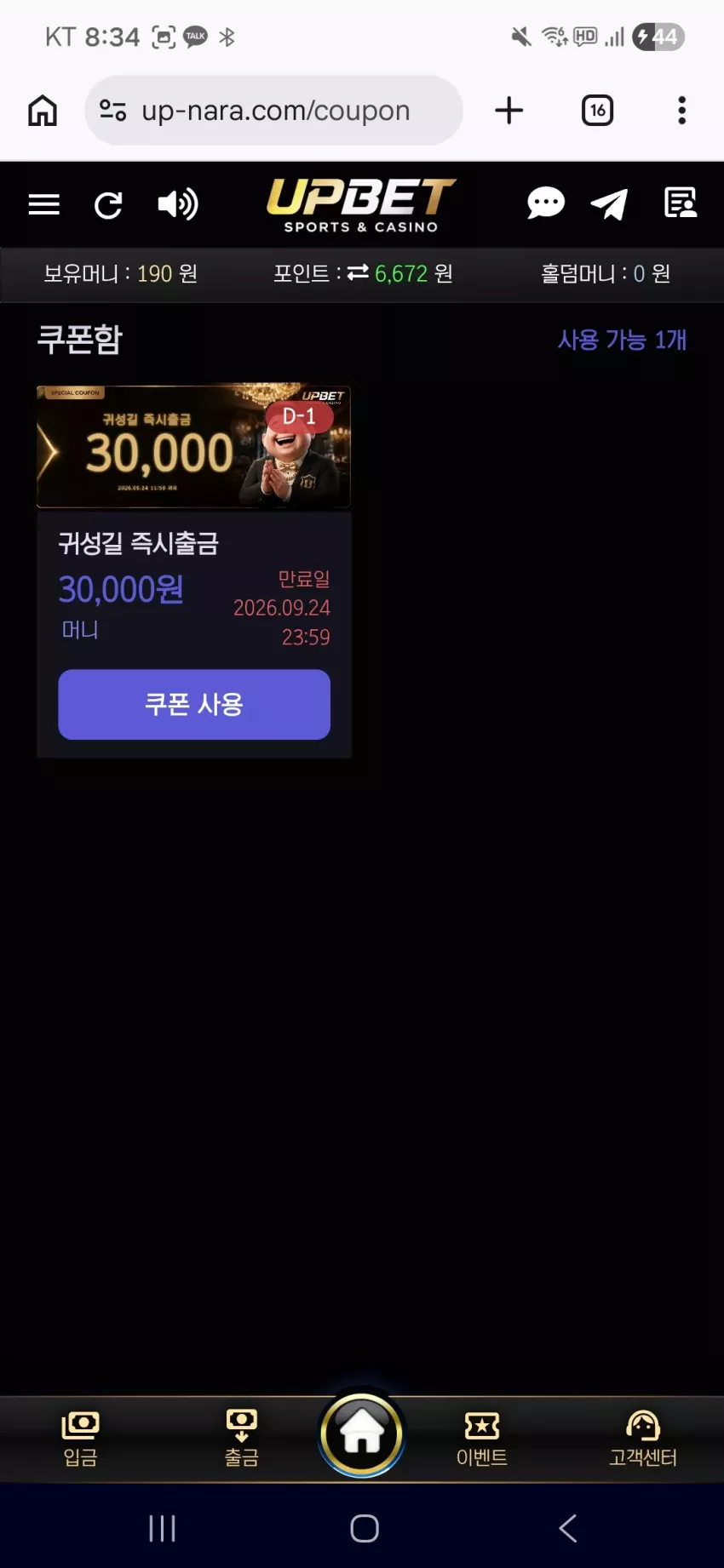724x1568 pixels.
Task: Go to the 입금 deposit tab
Action: (80, 1439)
